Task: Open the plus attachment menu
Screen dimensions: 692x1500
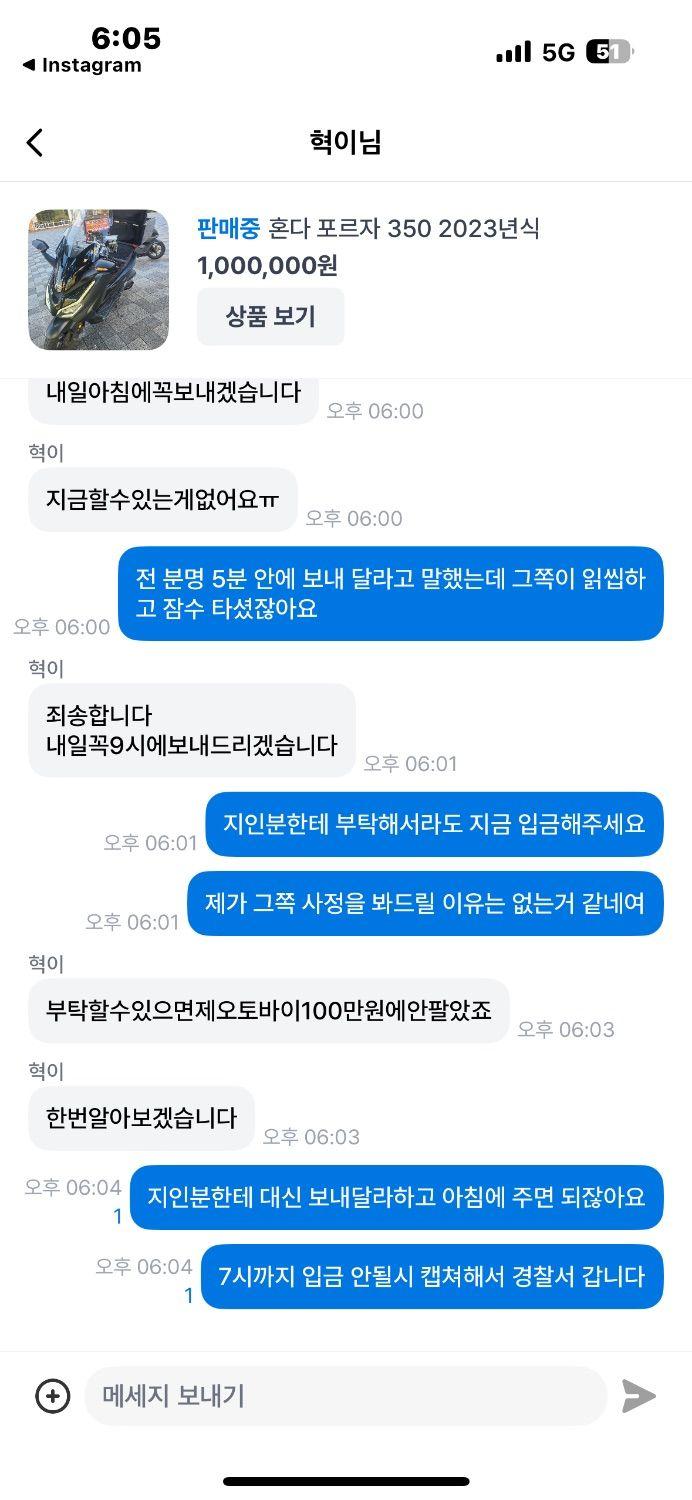Action: pyautogui.click(x=53, y=1396)
